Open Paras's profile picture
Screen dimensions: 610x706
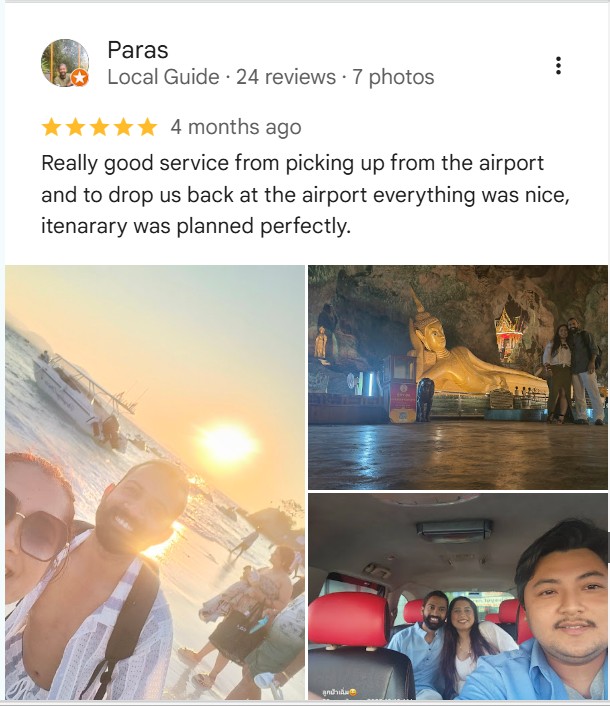tap(65, 63)
